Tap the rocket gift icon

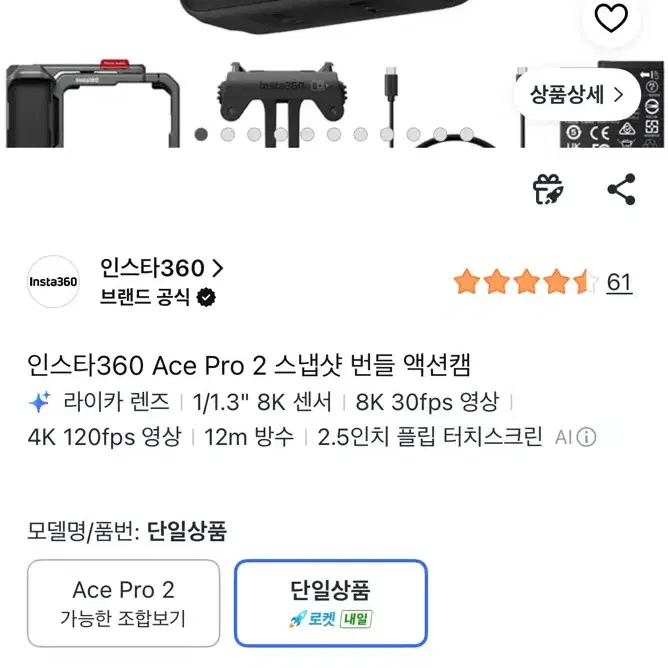548,190
